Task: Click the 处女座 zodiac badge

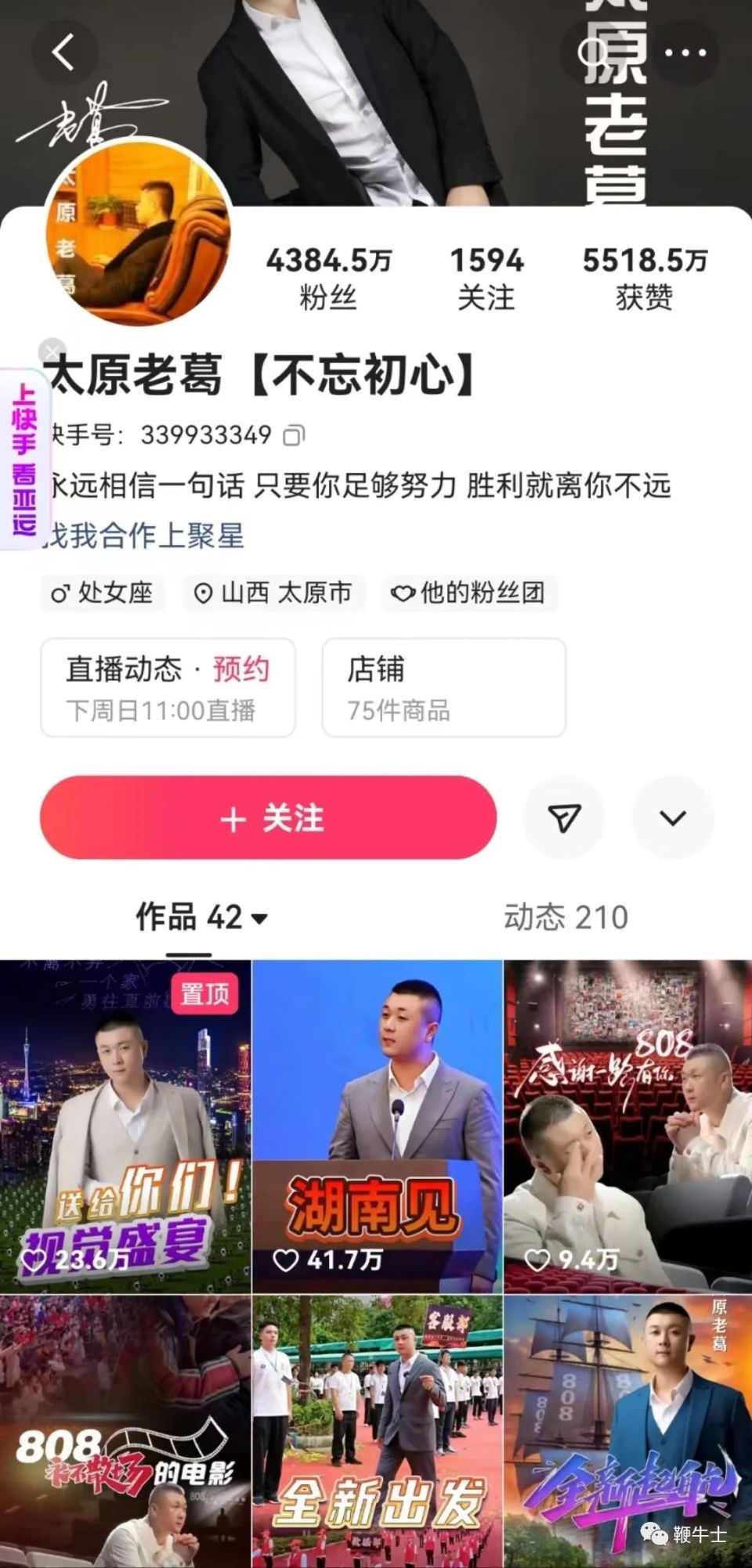Action: point(102,593)
